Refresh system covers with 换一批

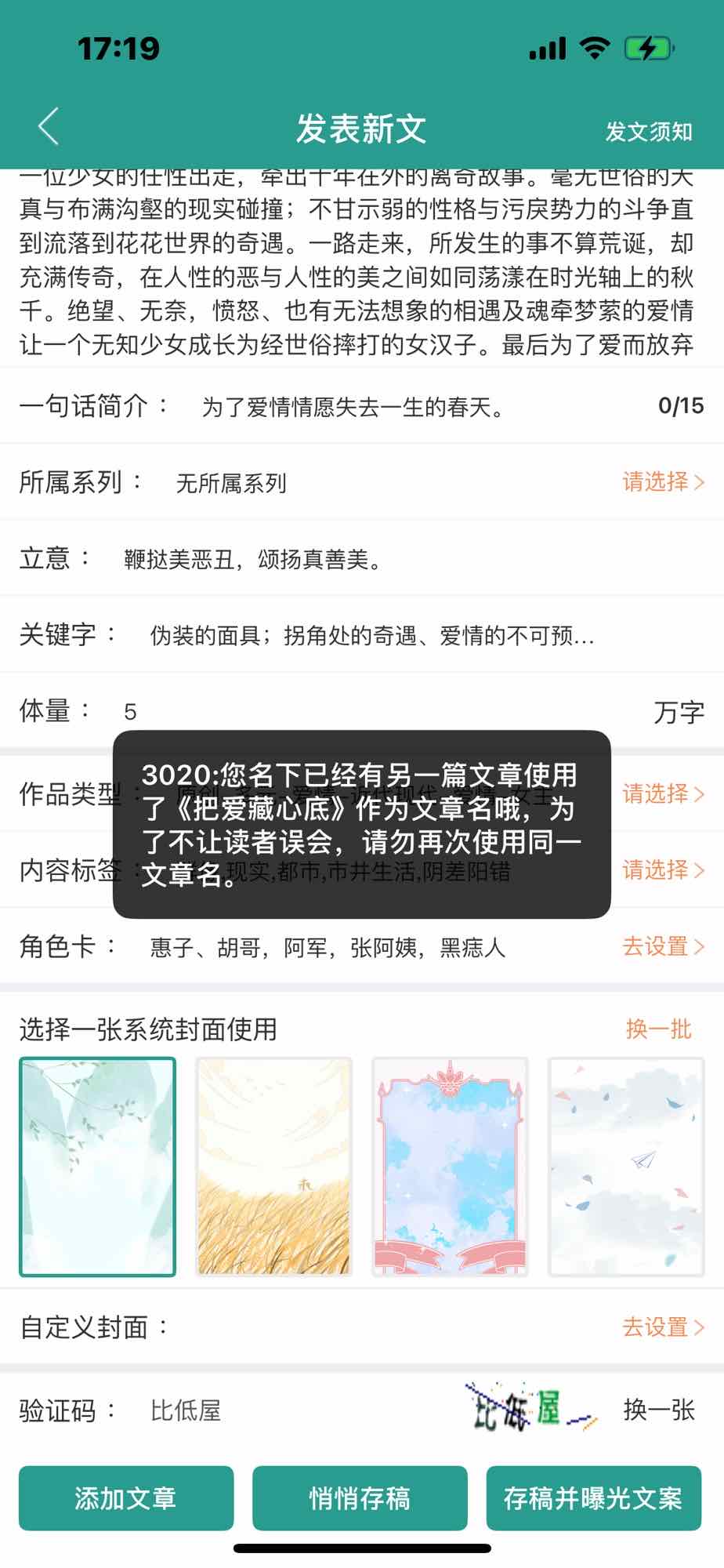click(658, 1029)
